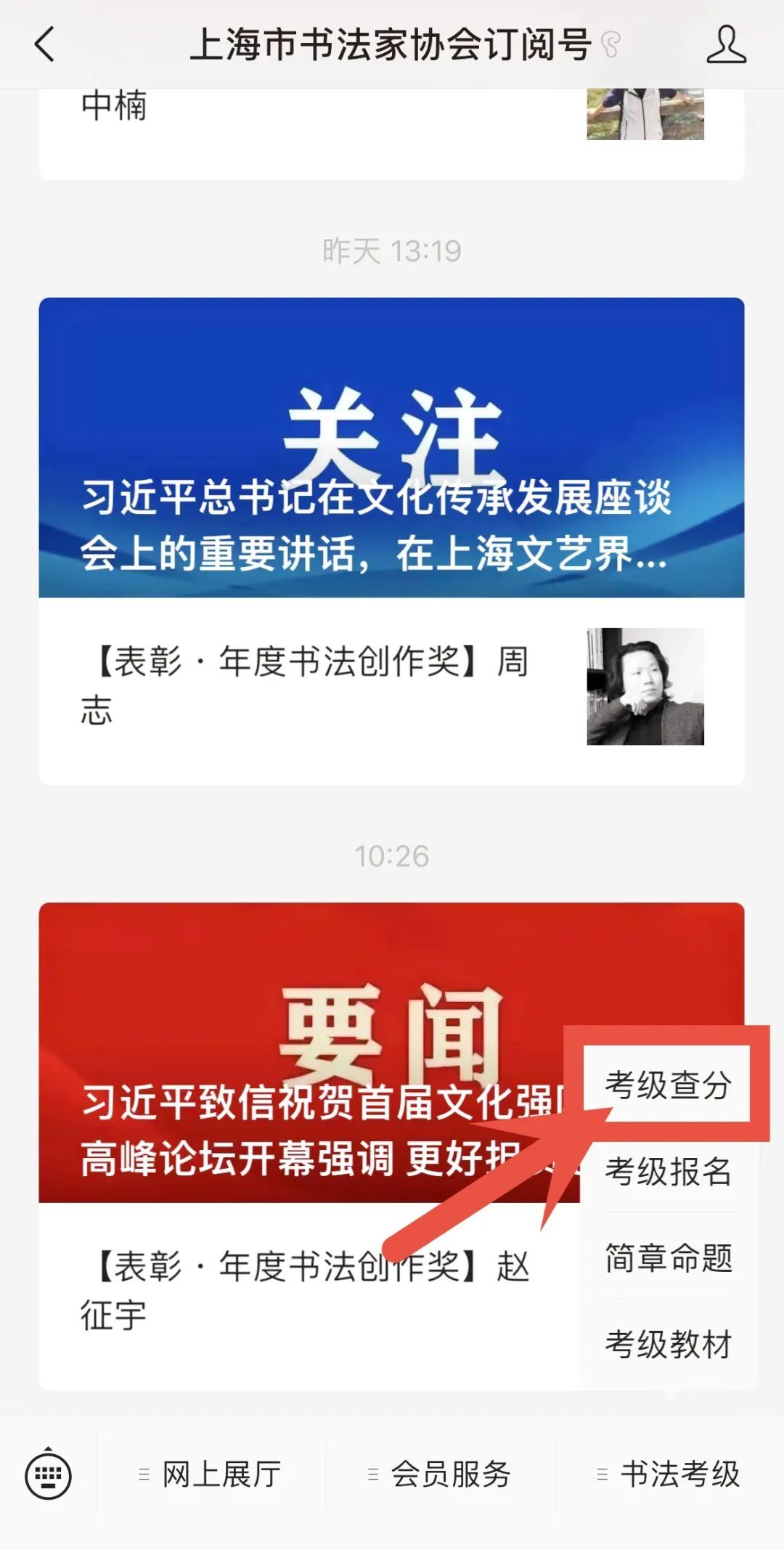
Task: Choose 考级报名 in the popup menu
Action: click(x=668, y=1171)
